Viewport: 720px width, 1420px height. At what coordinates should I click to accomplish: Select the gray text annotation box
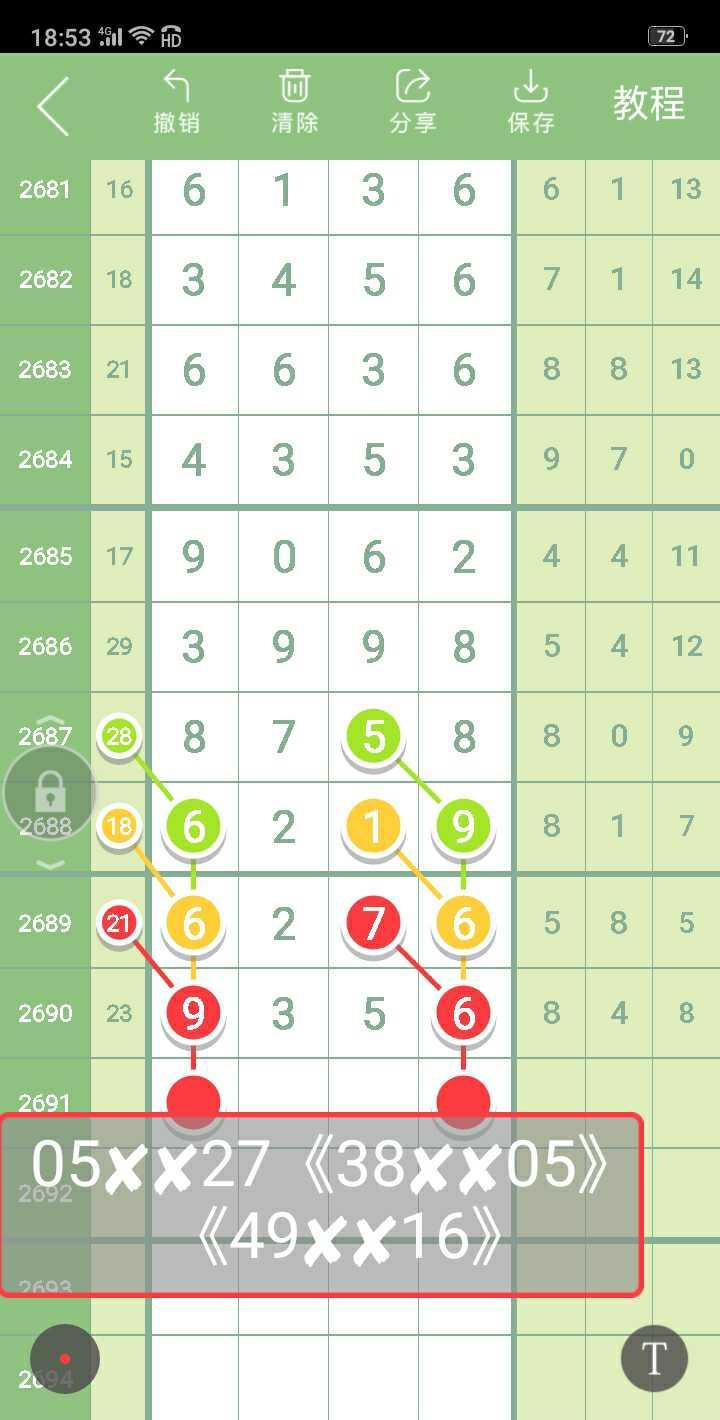[x=320, y=1205]
